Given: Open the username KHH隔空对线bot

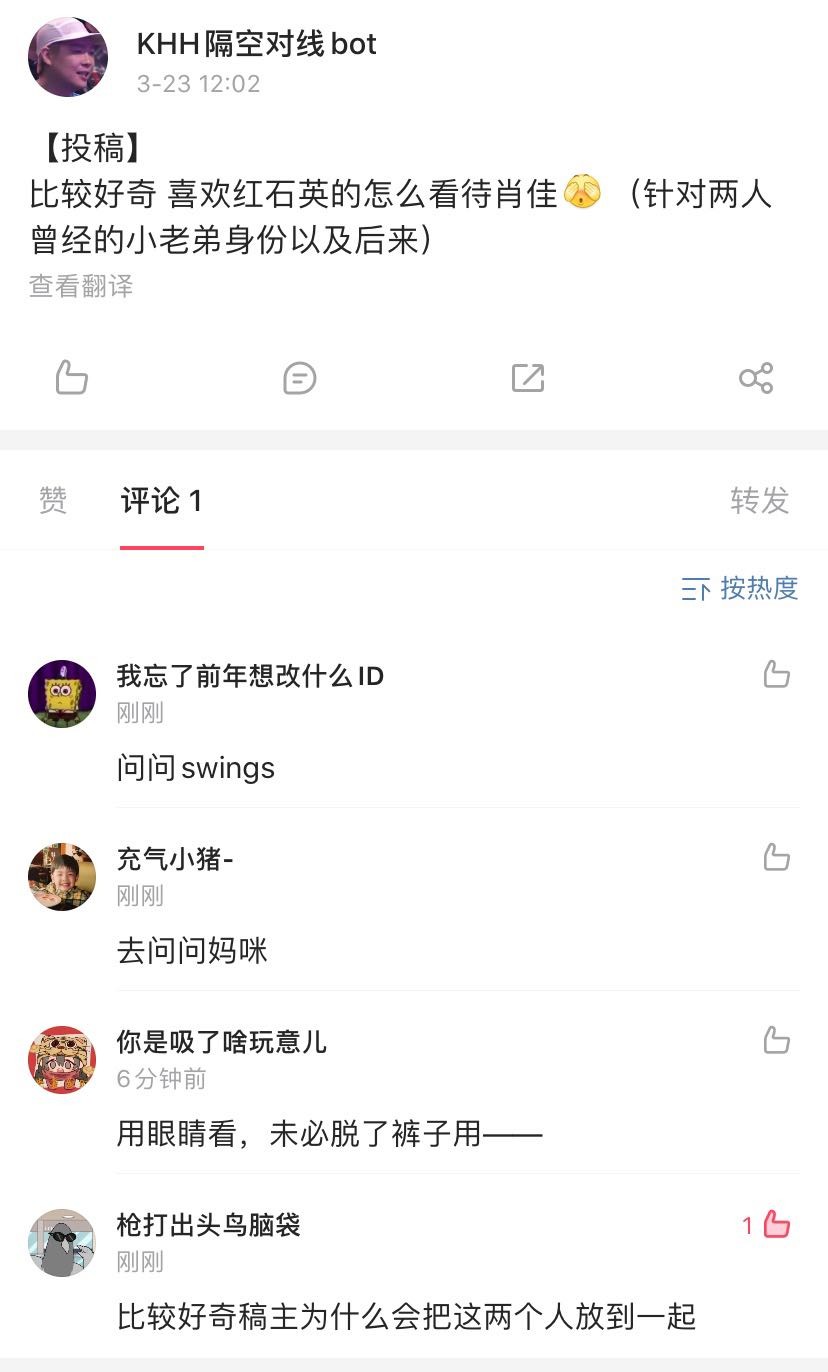Looking at the screenshot, I should (256, 44).
